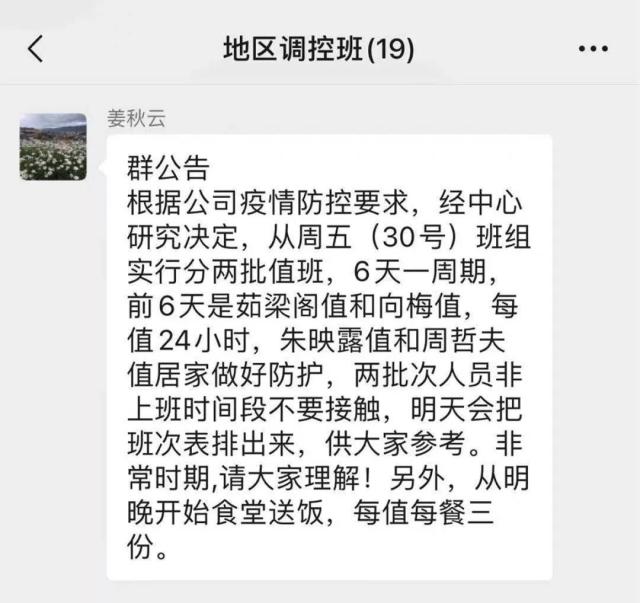The height and width of the screenshot is (603, 640).
Task: Go back from the 地区调控班 group chat
Action: (35, 49)
